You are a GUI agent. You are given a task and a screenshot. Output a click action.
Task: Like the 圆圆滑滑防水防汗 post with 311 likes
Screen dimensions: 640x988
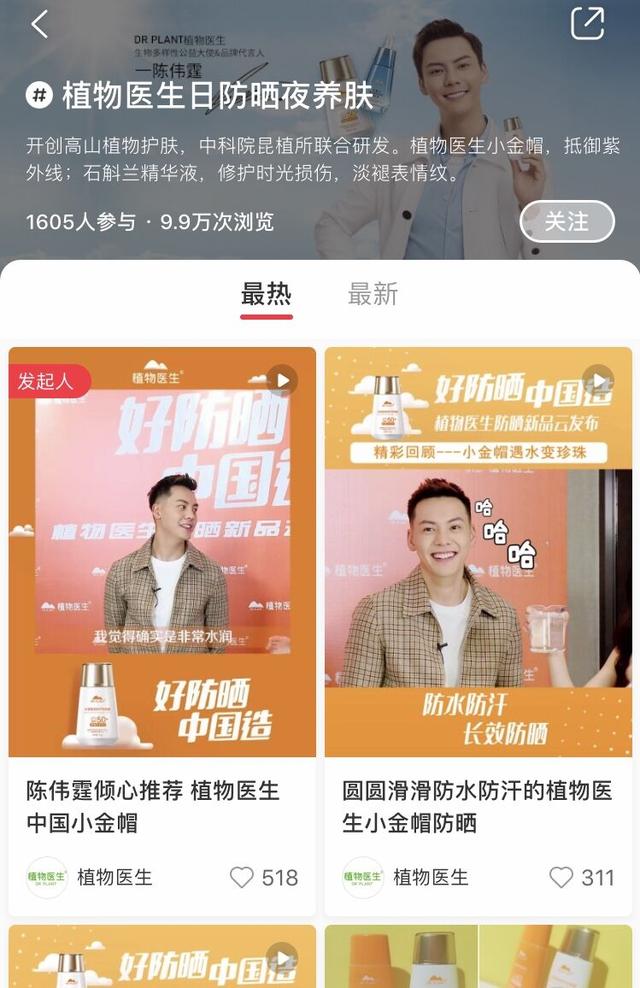(x=562, y=877)
